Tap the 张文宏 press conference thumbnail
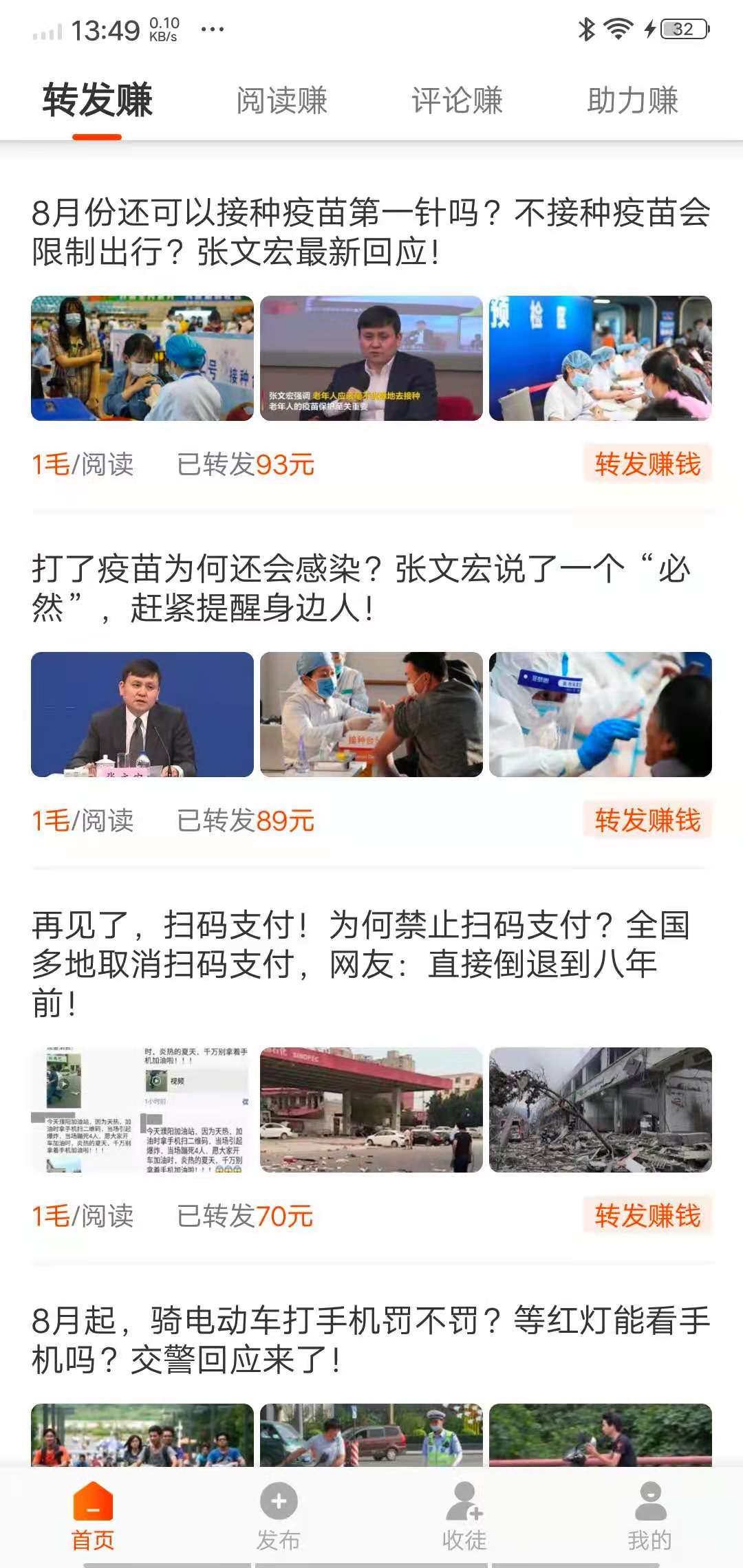 click(142, 715)
